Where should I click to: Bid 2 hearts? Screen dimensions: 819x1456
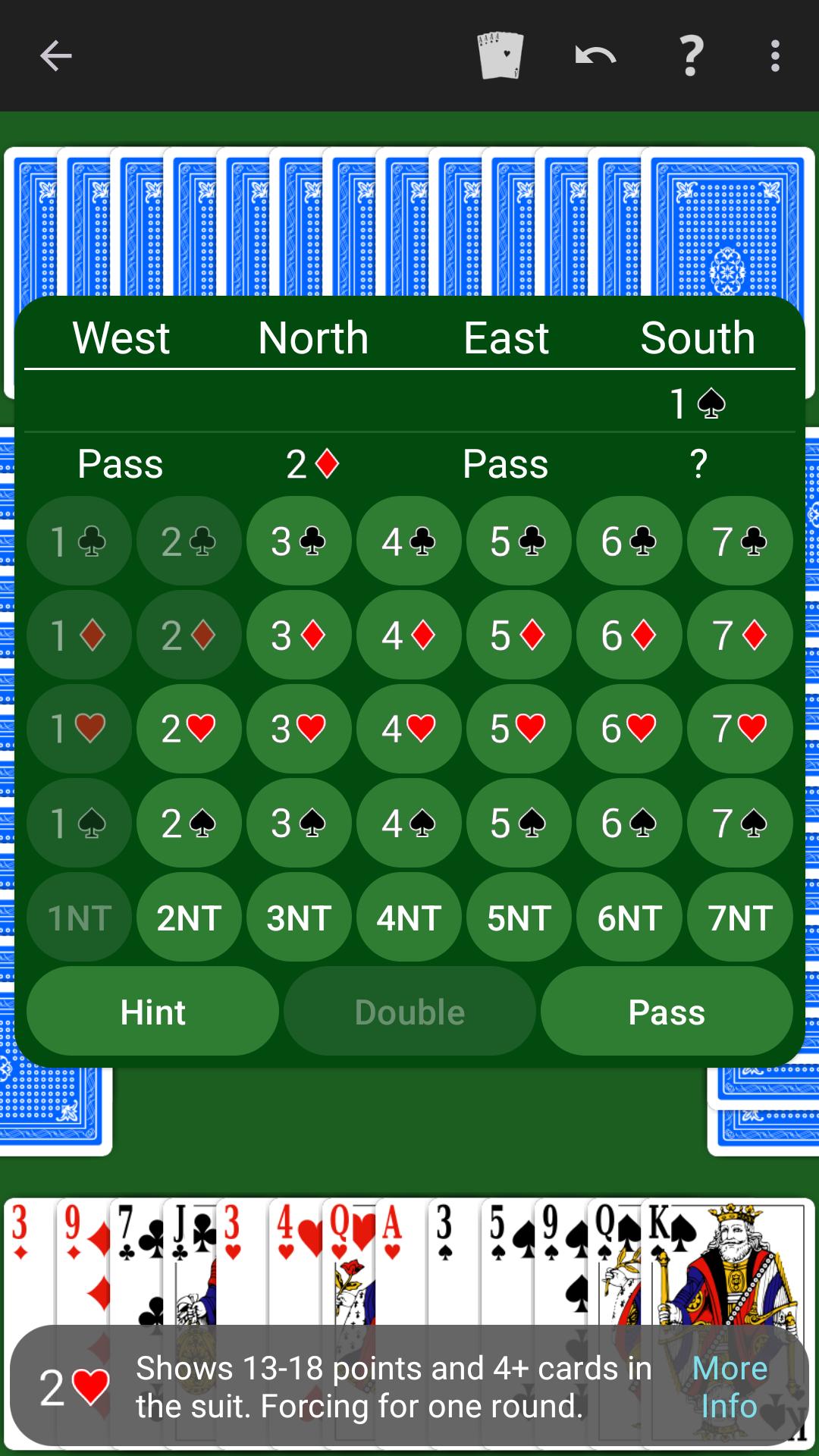click(x=189, y=729)
